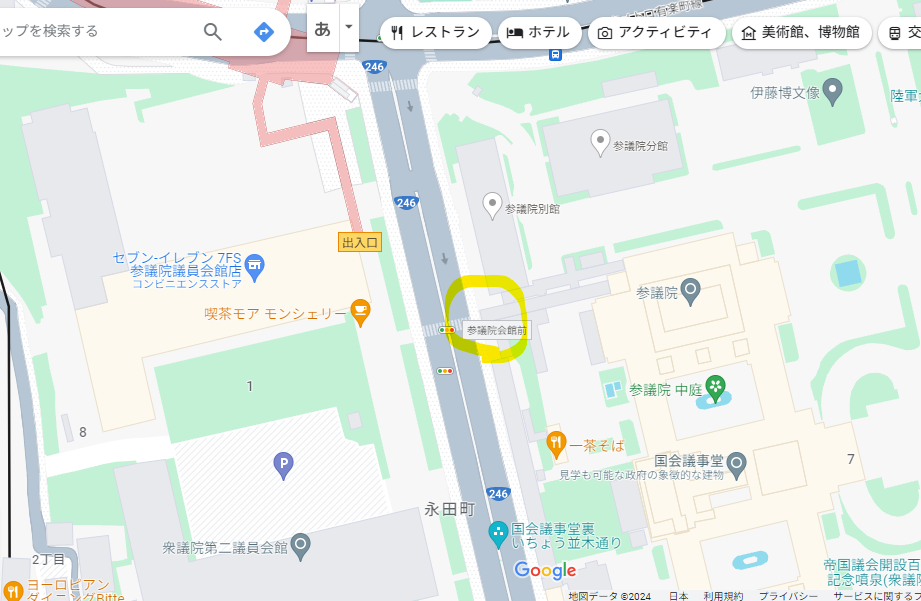Open セブン-イレブン 7FS 参議院議員会館店 marker
Screen dimensions: 921x601
point(254,268)
